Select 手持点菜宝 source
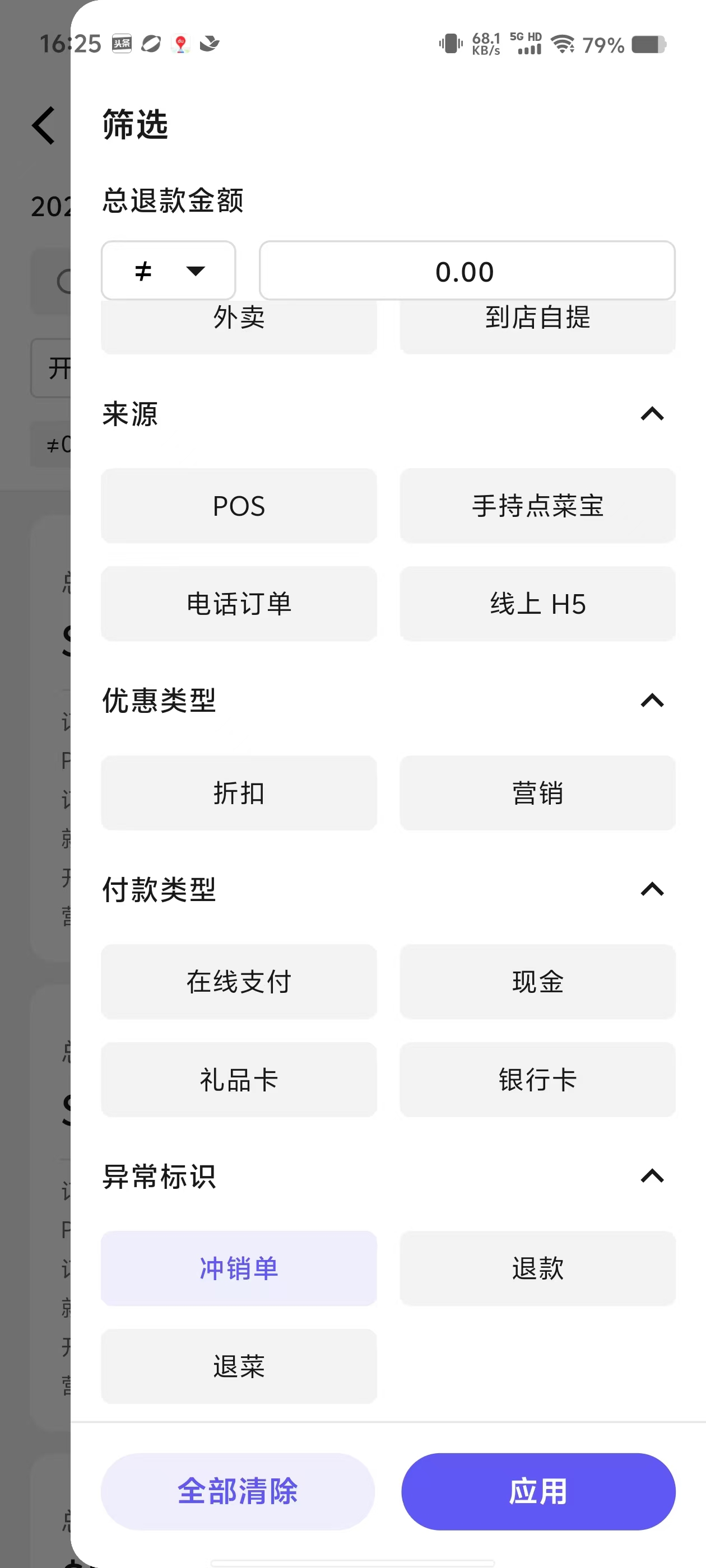706x1568 pixels. pos(537,506)
